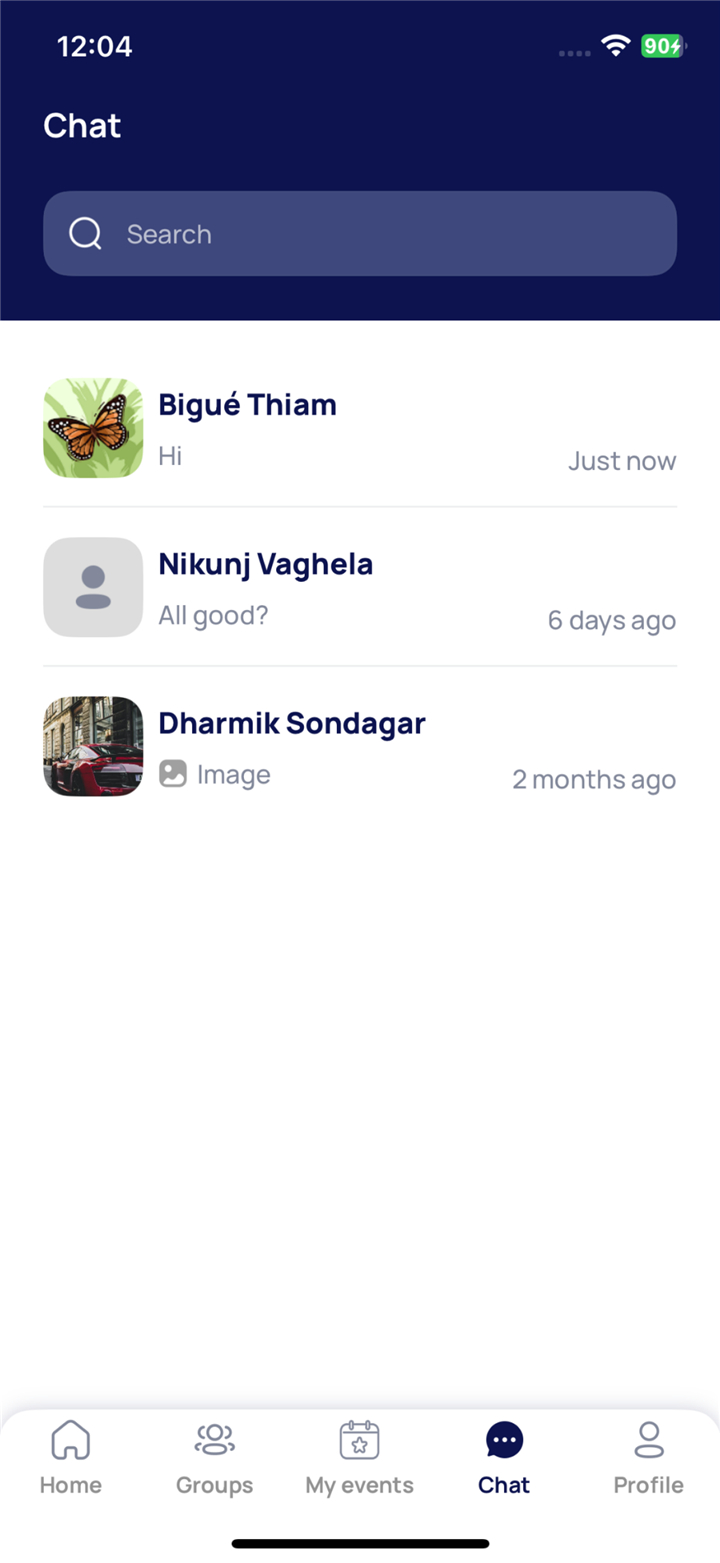Viewport: 720px width, 1563px height.
Task: Open My events via the calendar icon
Action: [x=359, y=1440]
